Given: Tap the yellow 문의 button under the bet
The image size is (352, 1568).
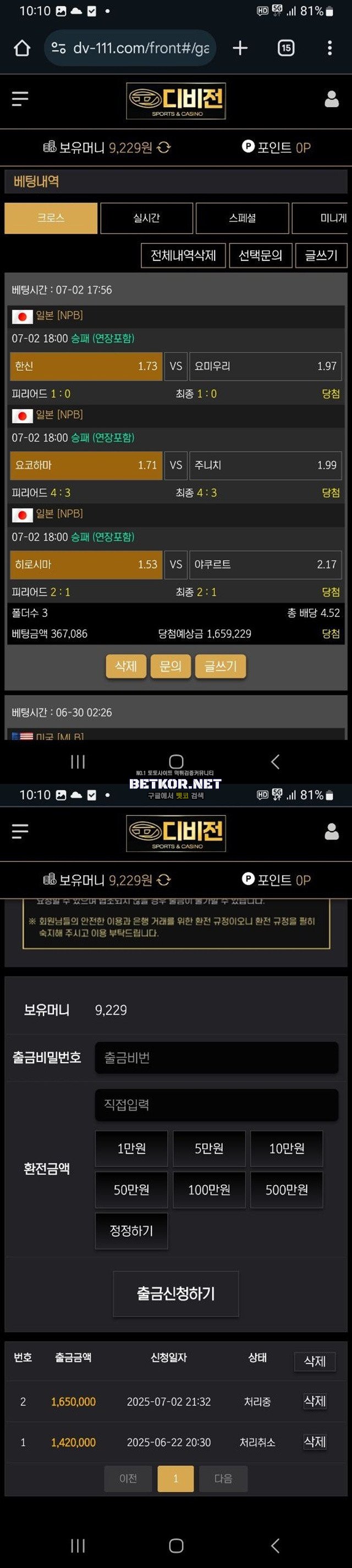Looking at the screenshot, I should (170, 666).
